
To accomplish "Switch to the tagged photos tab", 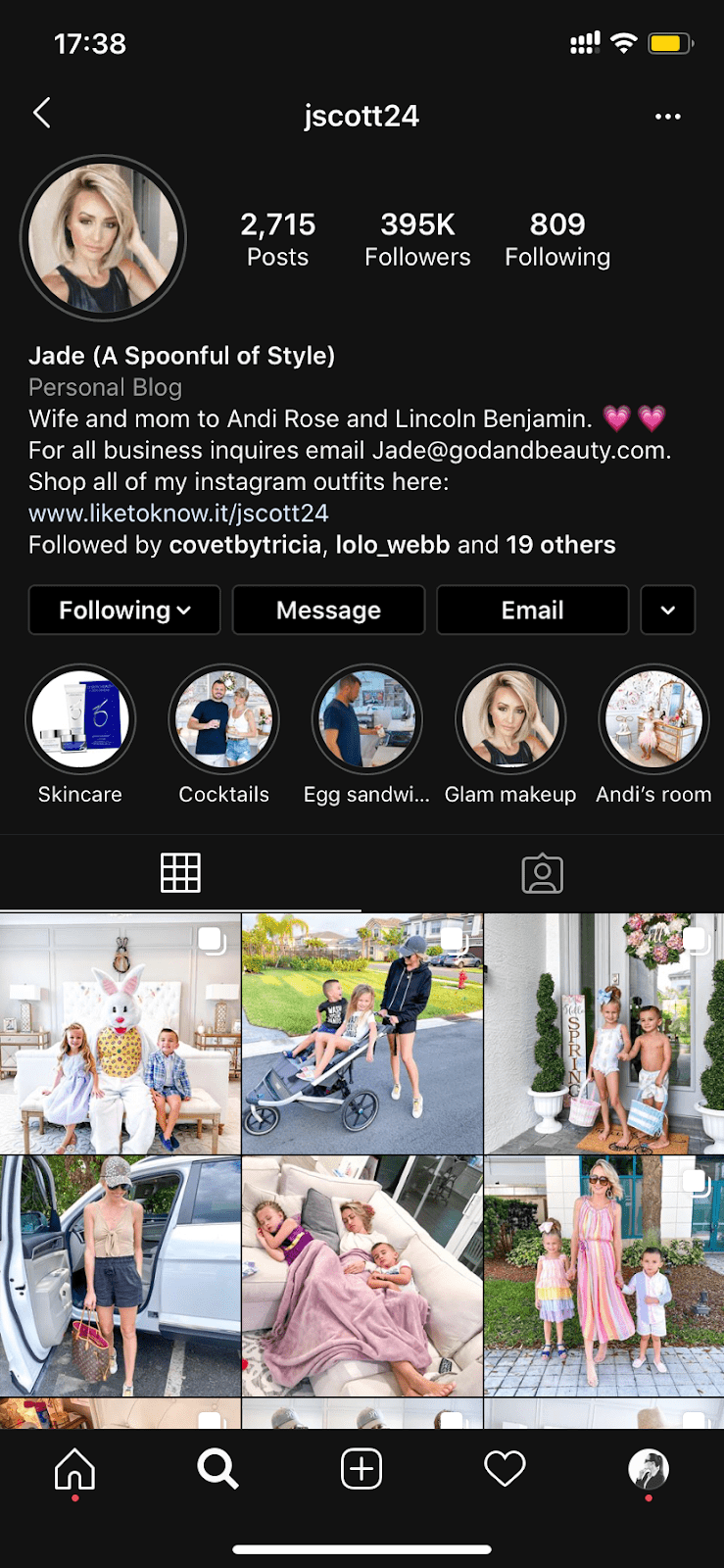I will (x=542, y=873).
